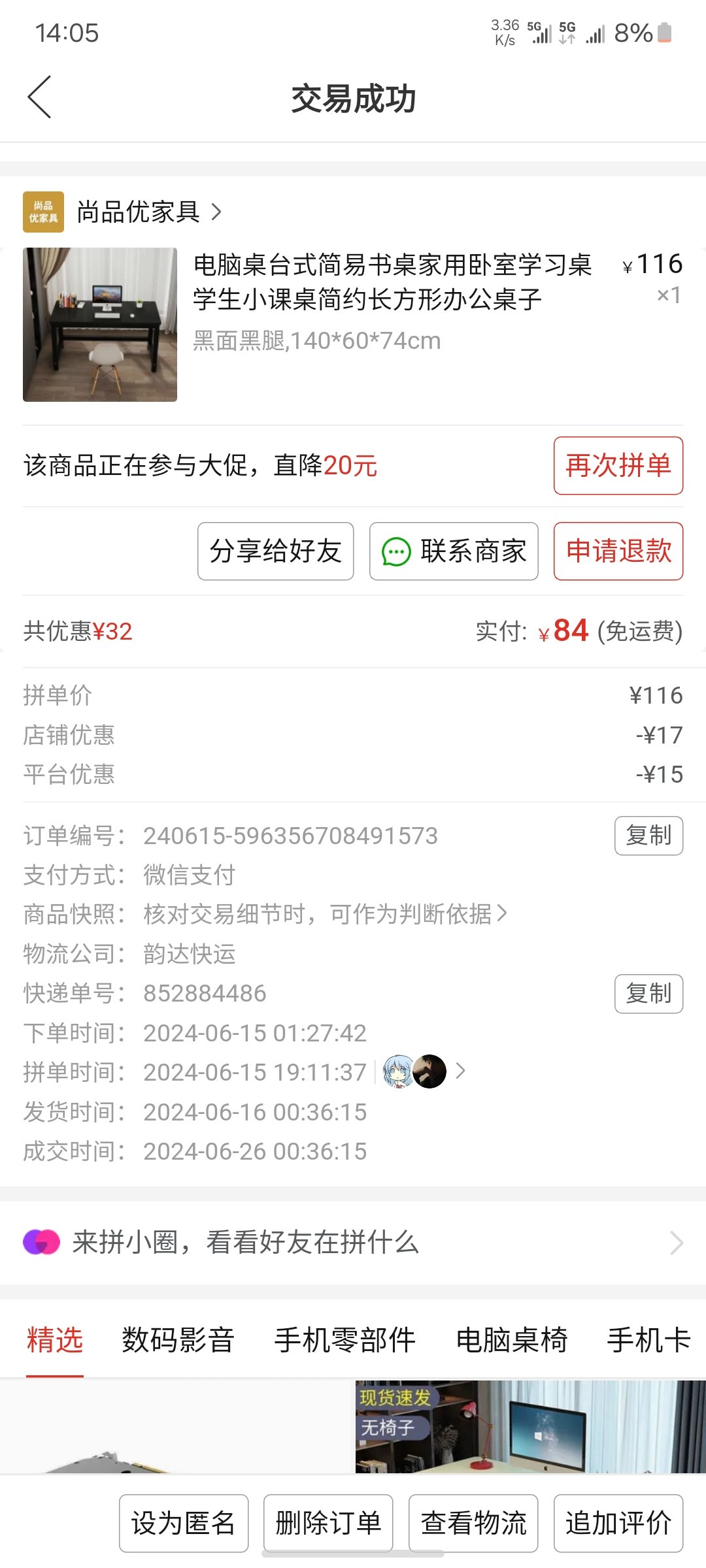Open the 尚品优家具 store page
The height and width of the screenshot is (1568, 706).
pyautogui.click(x=123, y=212)
